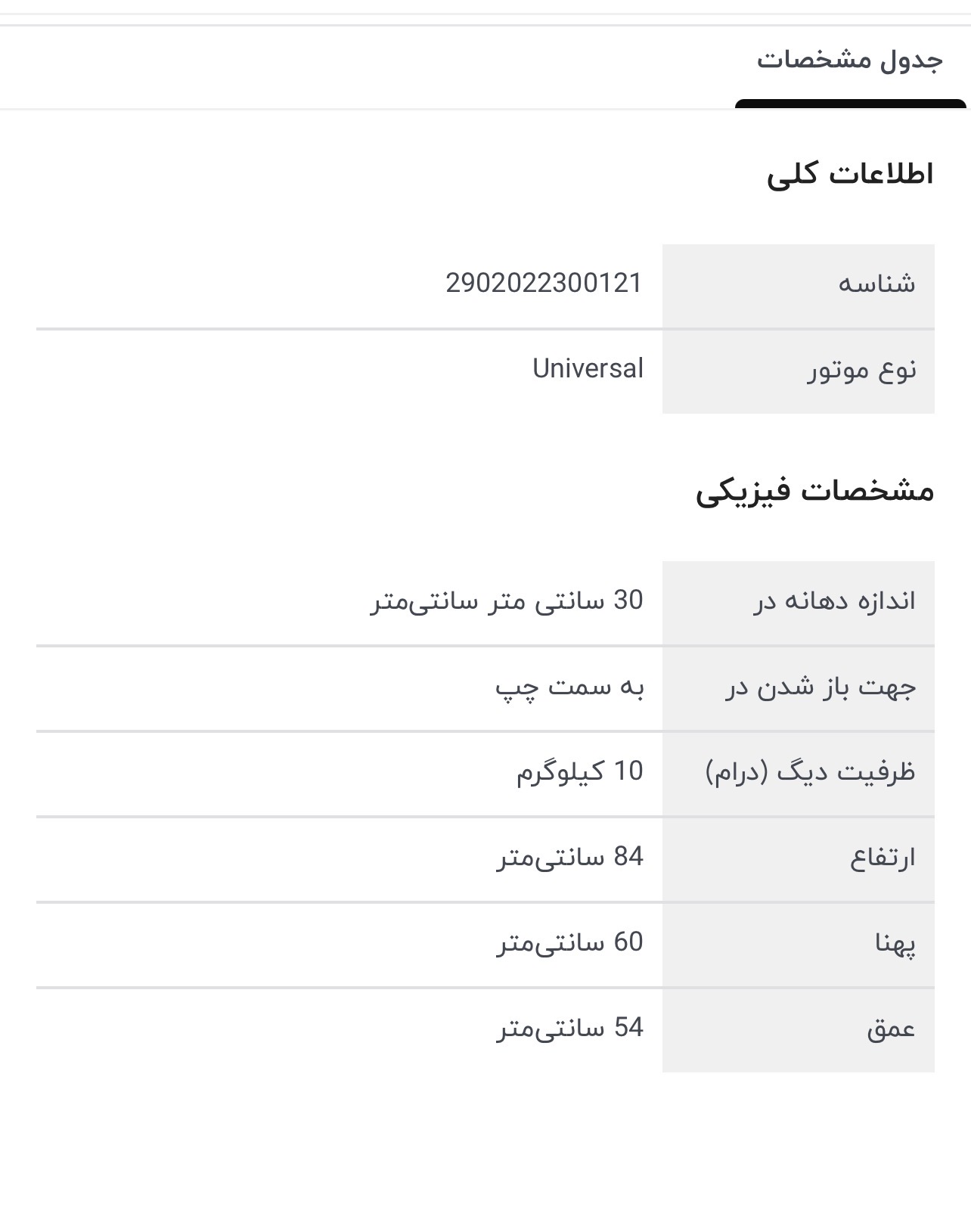Select the جدول مشخصات tab
Screen dimensions: 971x1232
click(x=850, y=61)
